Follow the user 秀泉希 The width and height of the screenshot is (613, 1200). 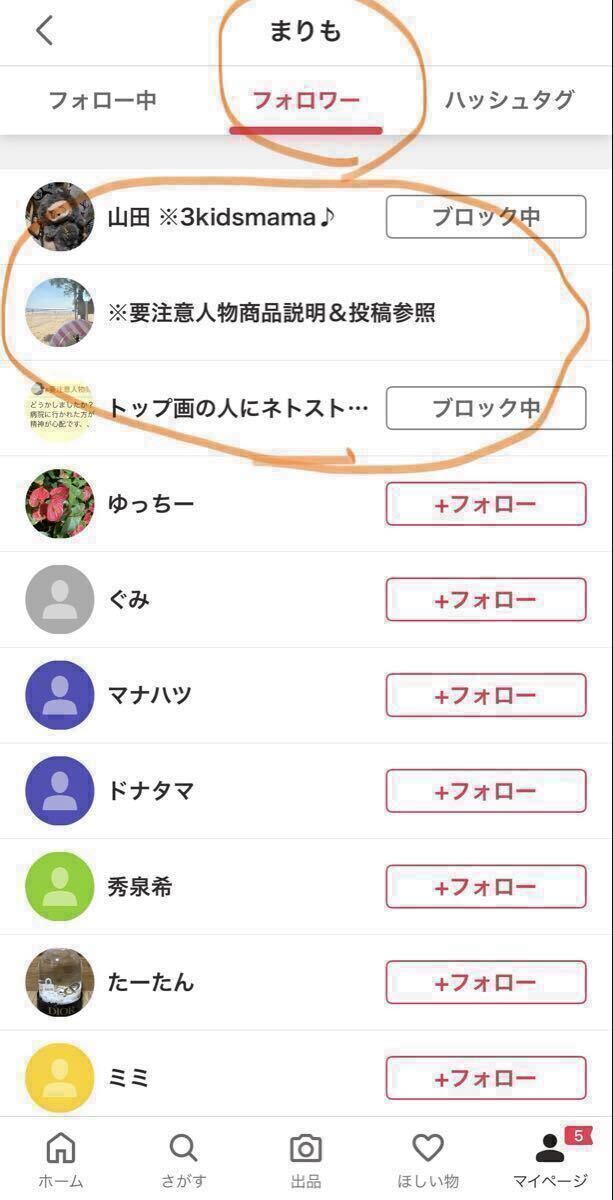(x=485, y=887)
